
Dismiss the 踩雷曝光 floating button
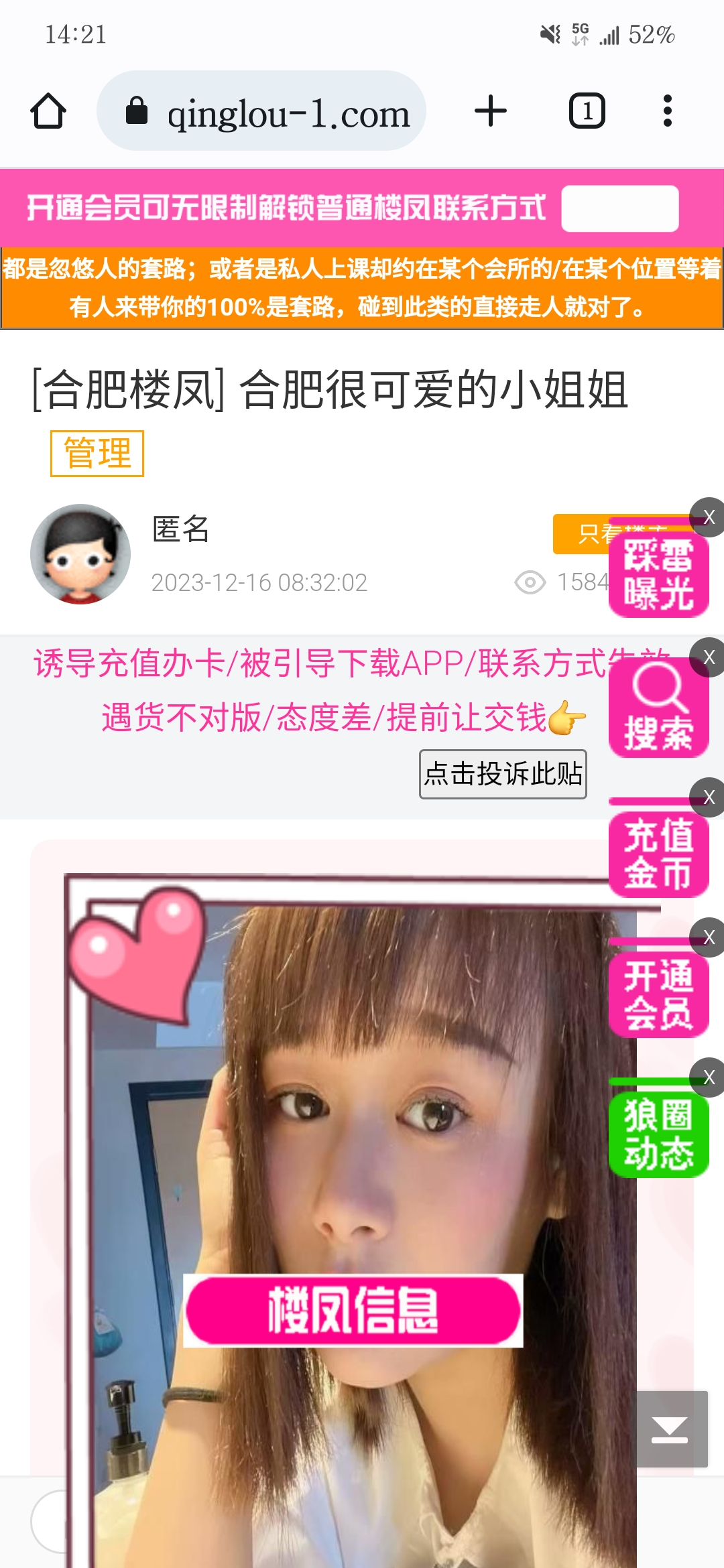pyautogui.click(x=709, y=517)
